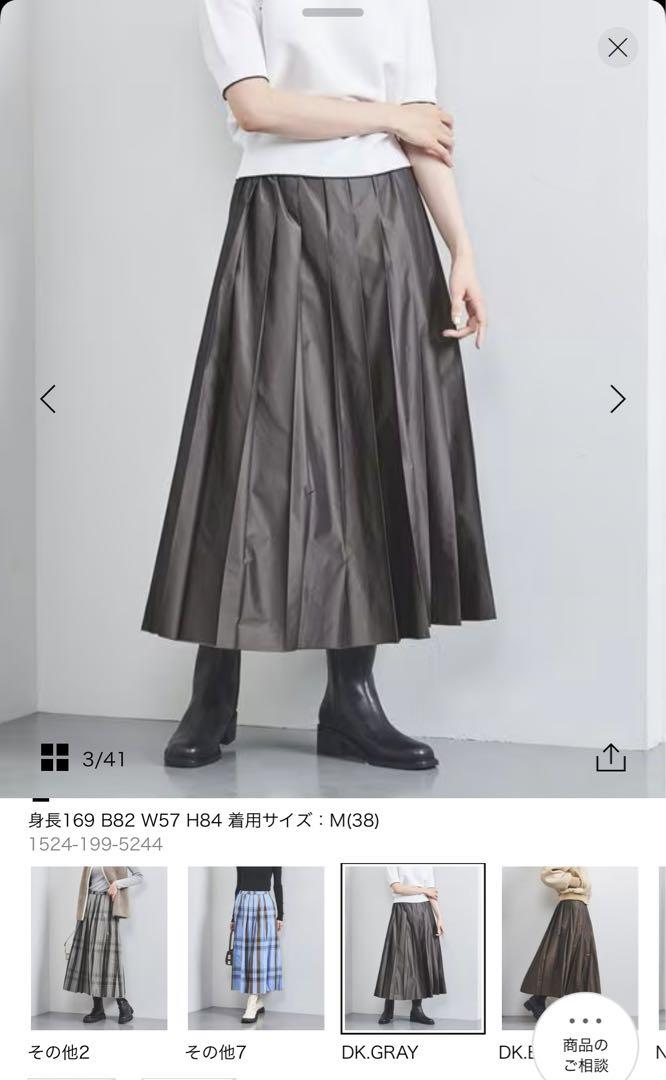Go to the previous product image
The height and width of the screenshot is (1080, 666).
pyautogui.click(x=48, y=399)
